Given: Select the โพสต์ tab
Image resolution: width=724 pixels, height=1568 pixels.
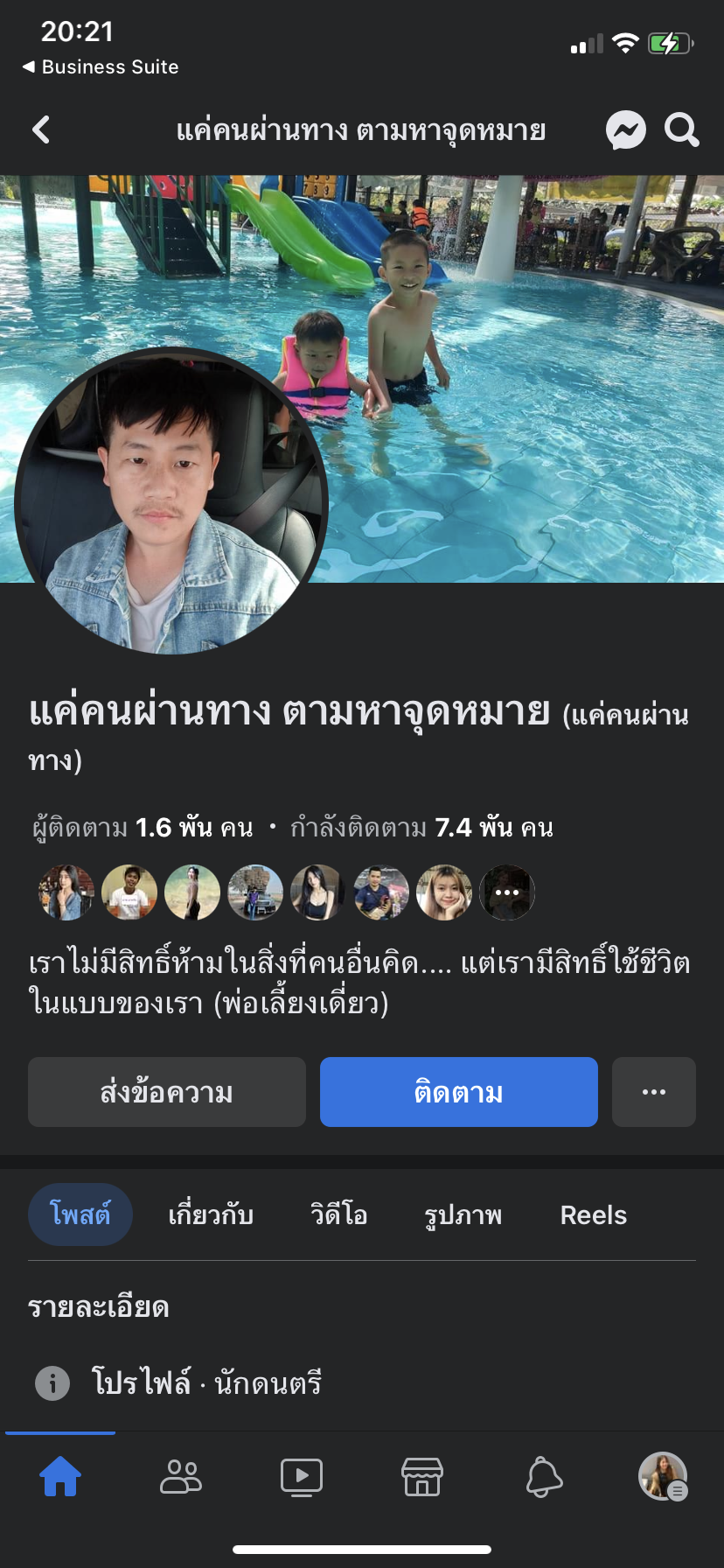Looking at the screenshot, I should pyautogui.click(x=80, y=1214).
